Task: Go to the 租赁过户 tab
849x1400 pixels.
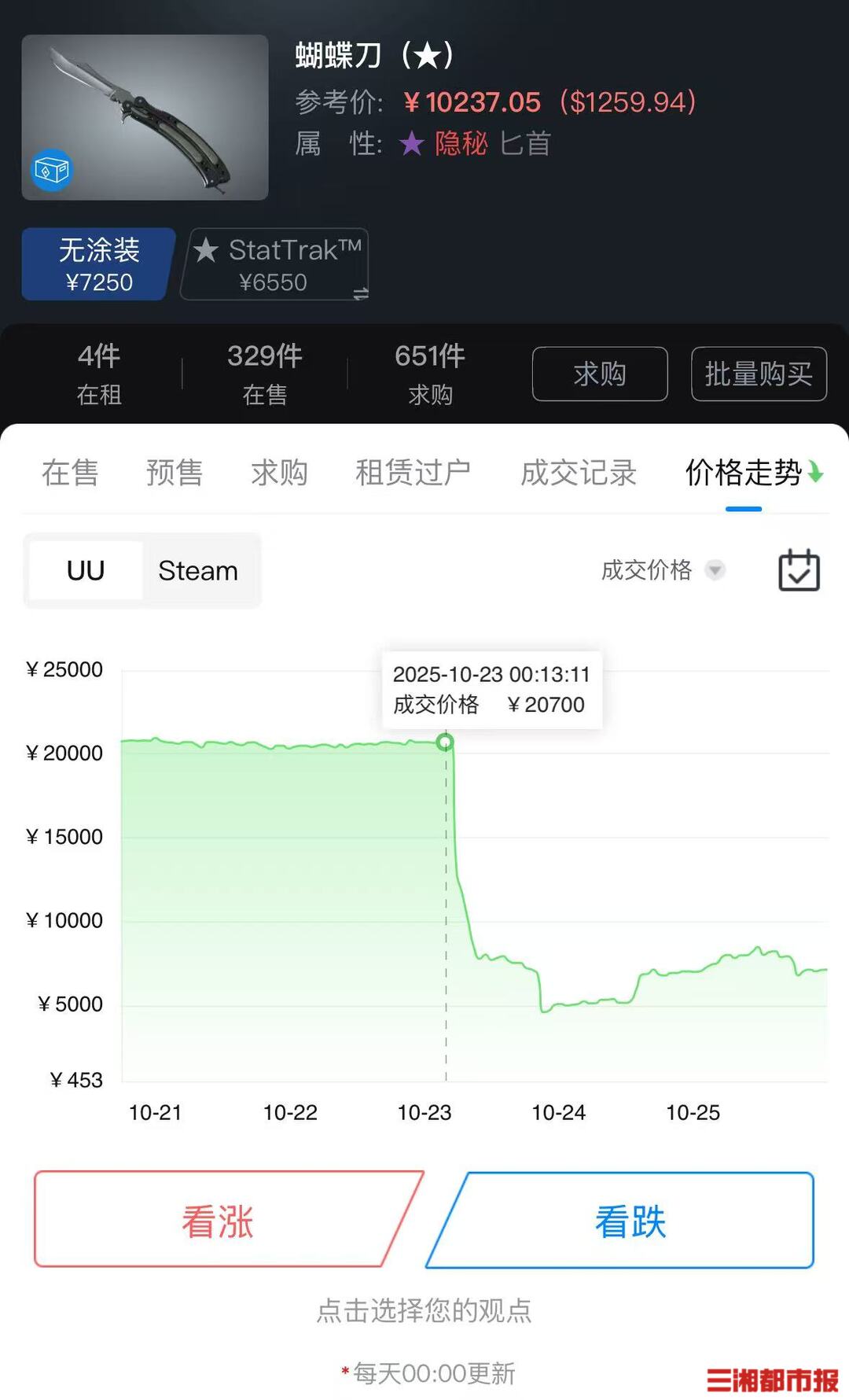Action: point(413,473)
